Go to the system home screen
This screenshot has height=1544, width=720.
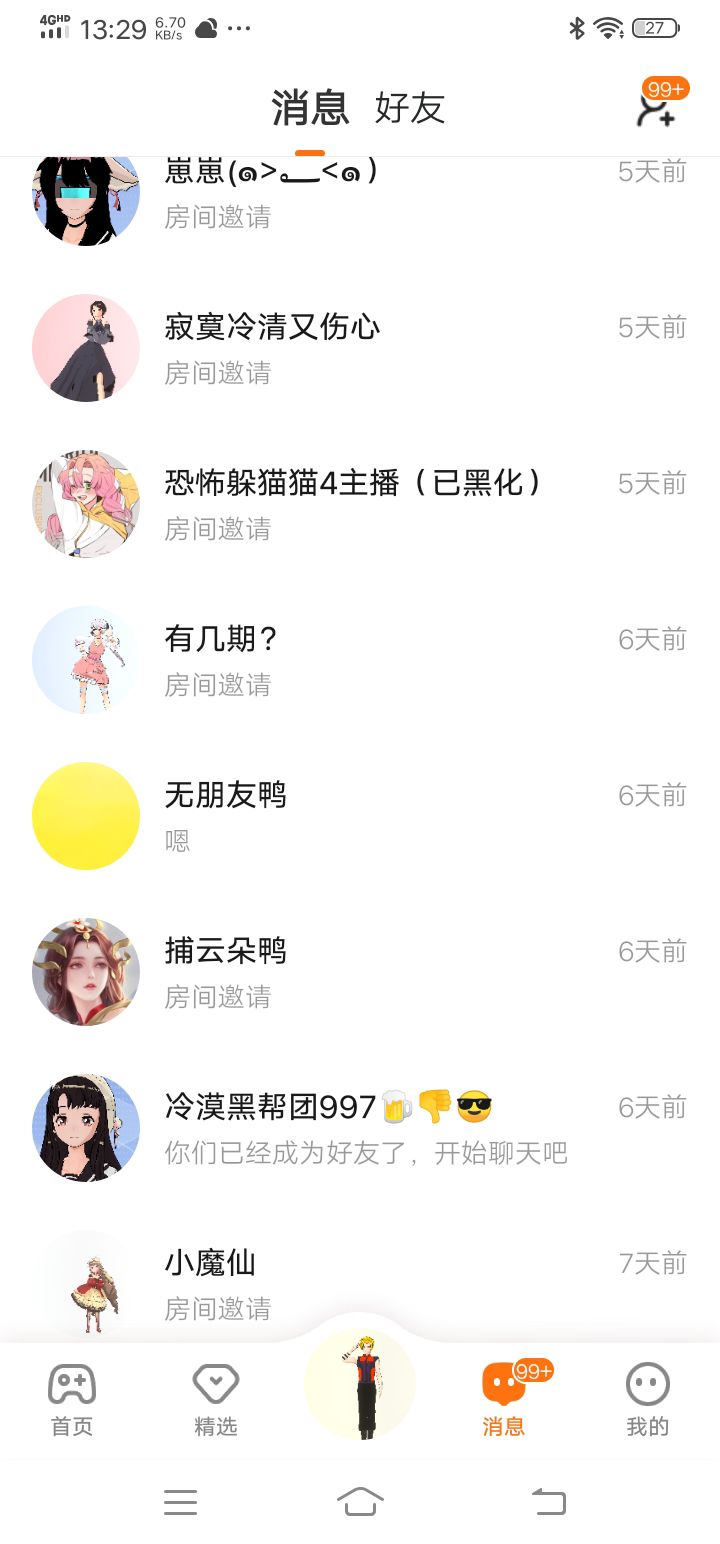(x=360, y=1501)
